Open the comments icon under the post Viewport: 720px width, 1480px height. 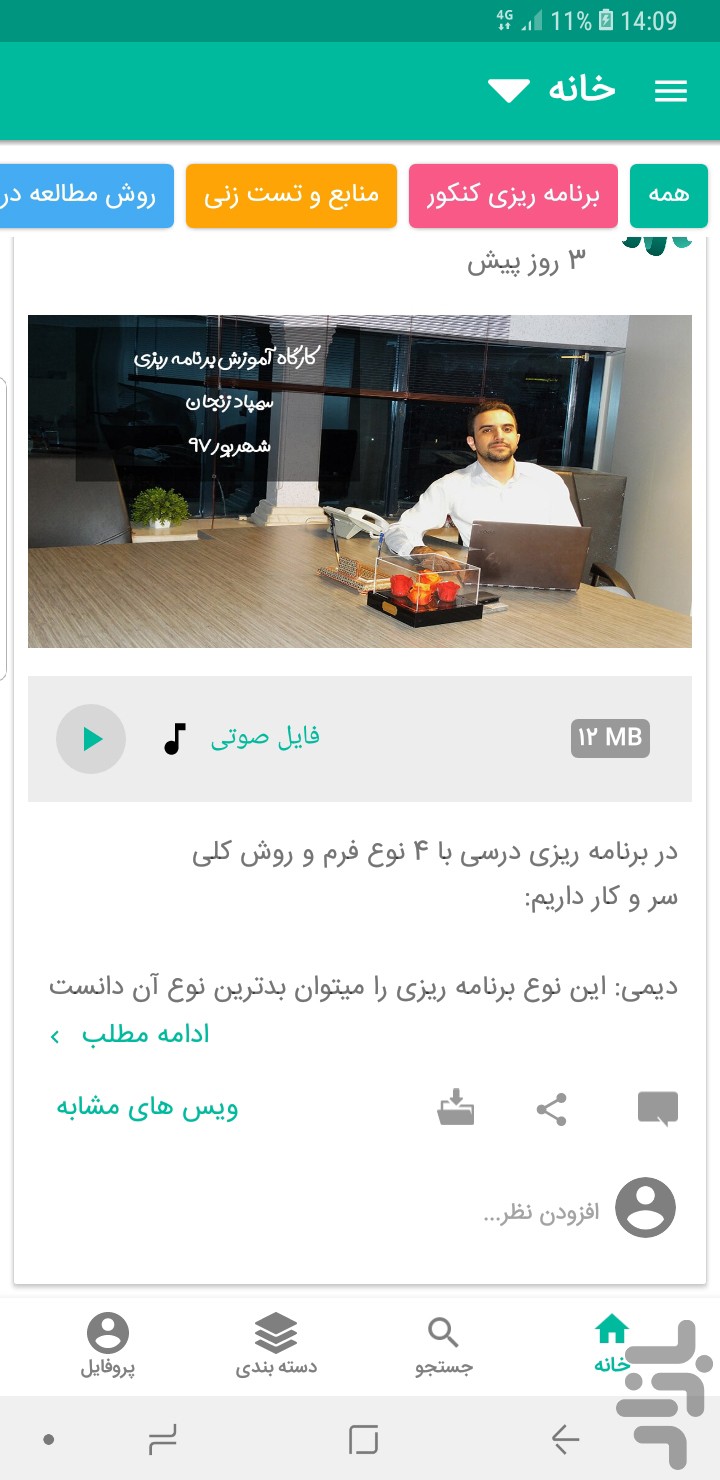point(657,1109)
